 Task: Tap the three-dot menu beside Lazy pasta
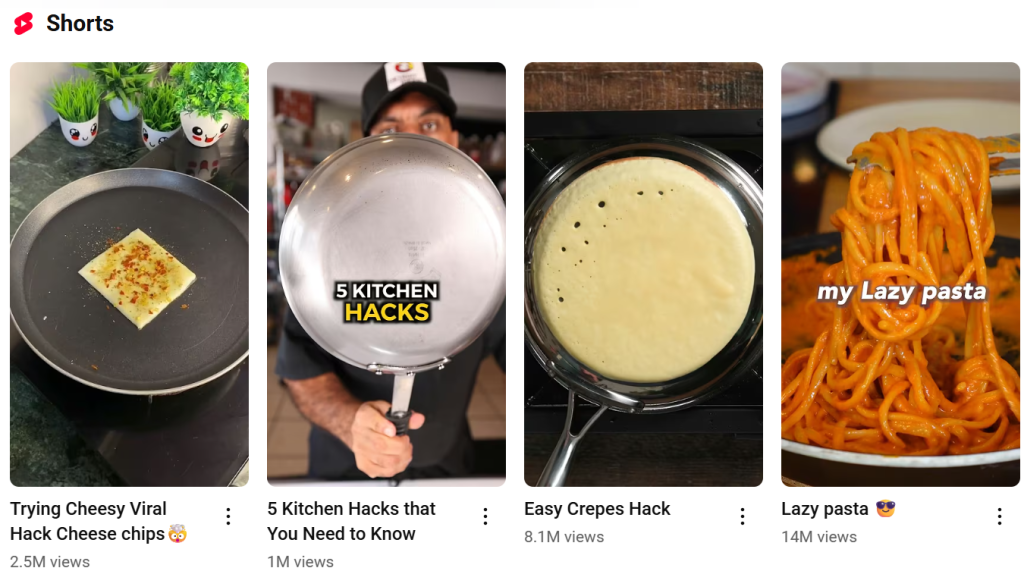point(999,516)
